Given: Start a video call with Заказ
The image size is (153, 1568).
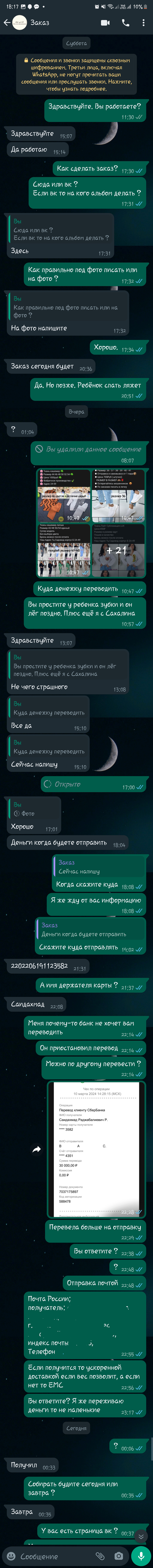Looking at the screenshot, I should pyautogui.click(x=105, y=23).
